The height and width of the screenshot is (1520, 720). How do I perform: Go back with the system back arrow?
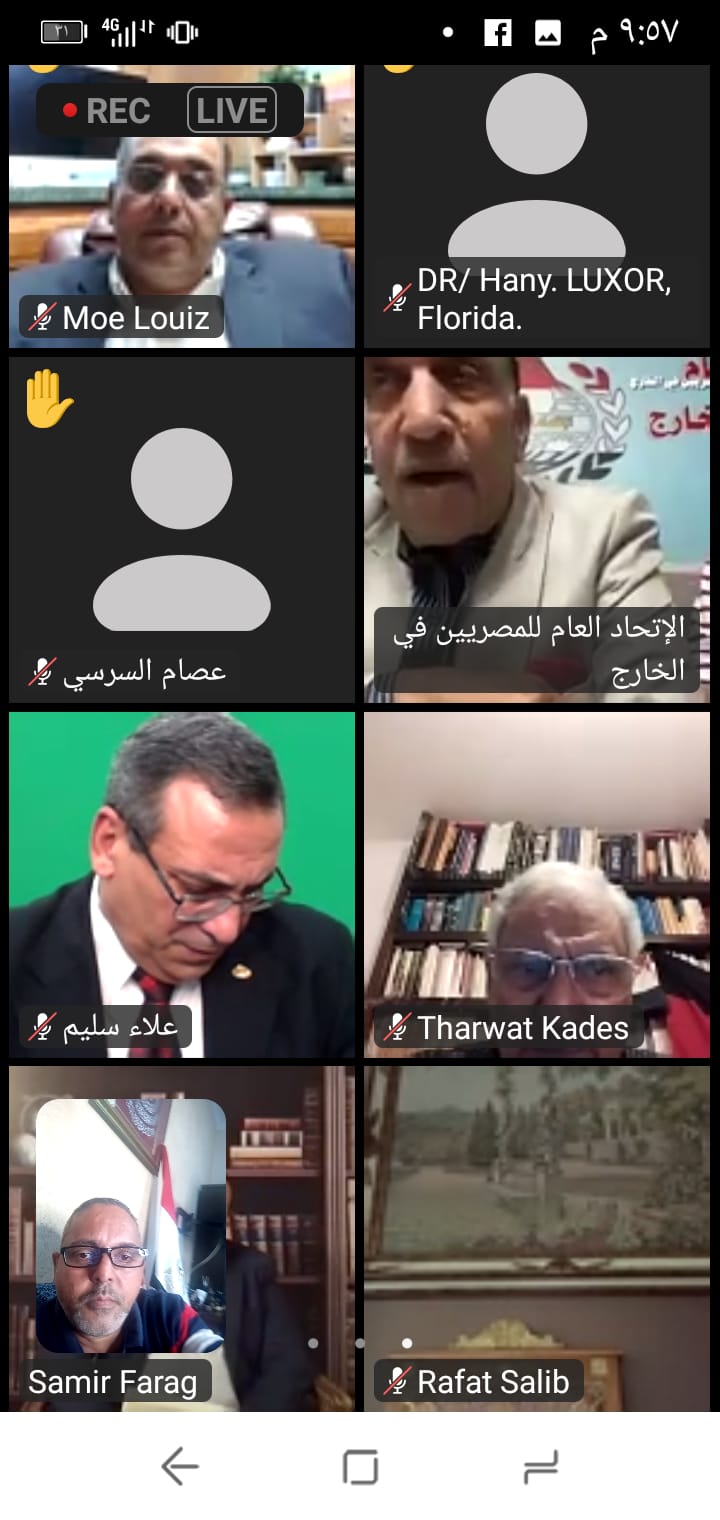click(x=180, y=1467)
